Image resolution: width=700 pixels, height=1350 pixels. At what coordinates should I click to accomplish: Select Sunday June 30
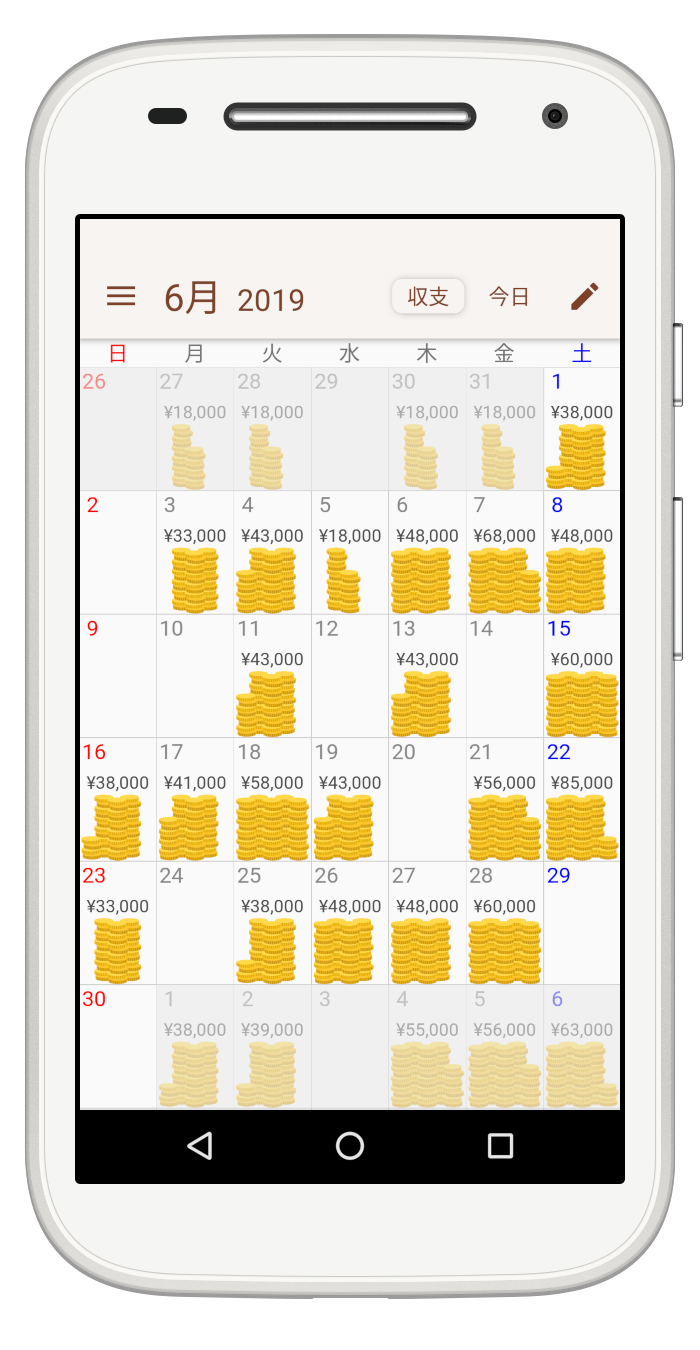tap(118, 1047)
